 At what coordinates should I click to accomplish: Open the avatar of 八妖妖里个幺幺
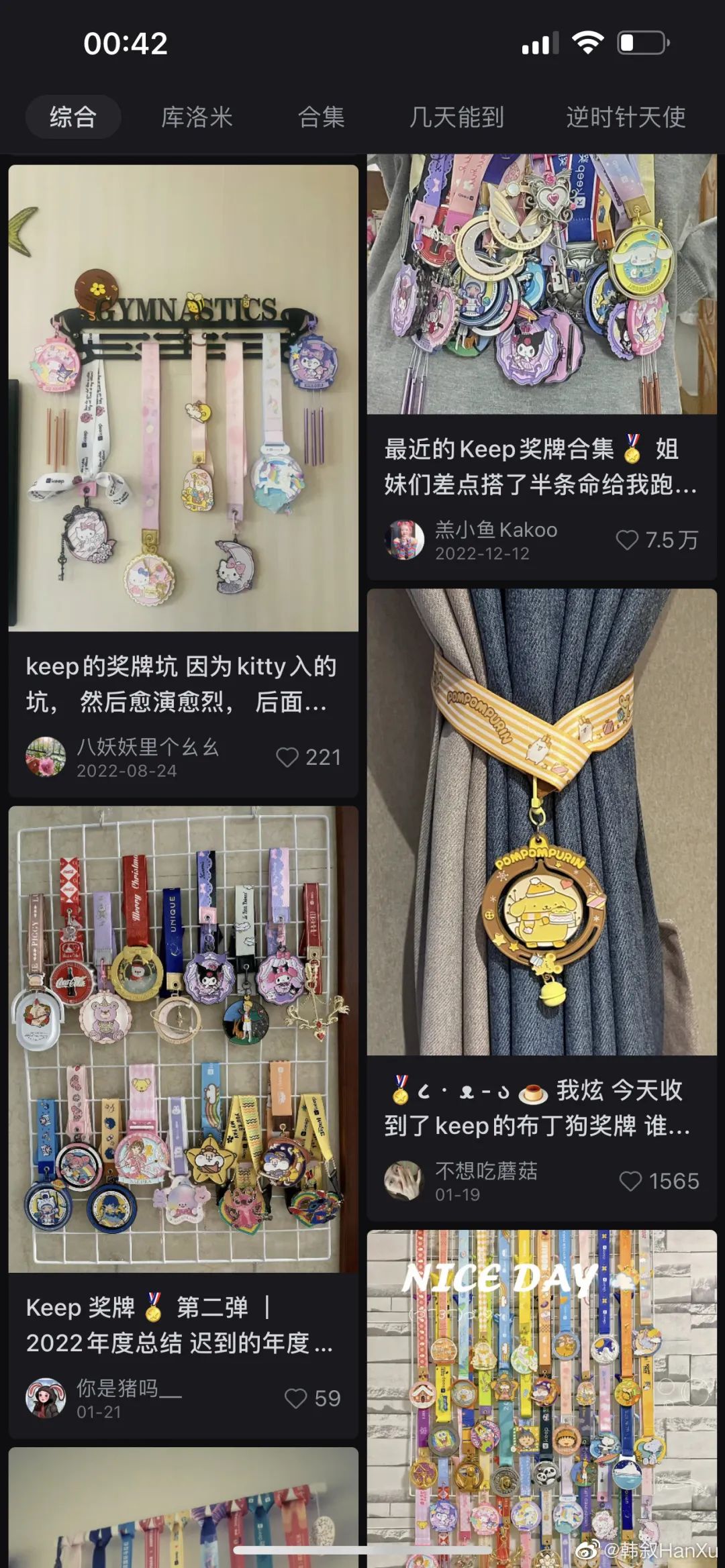coord(46,757)
